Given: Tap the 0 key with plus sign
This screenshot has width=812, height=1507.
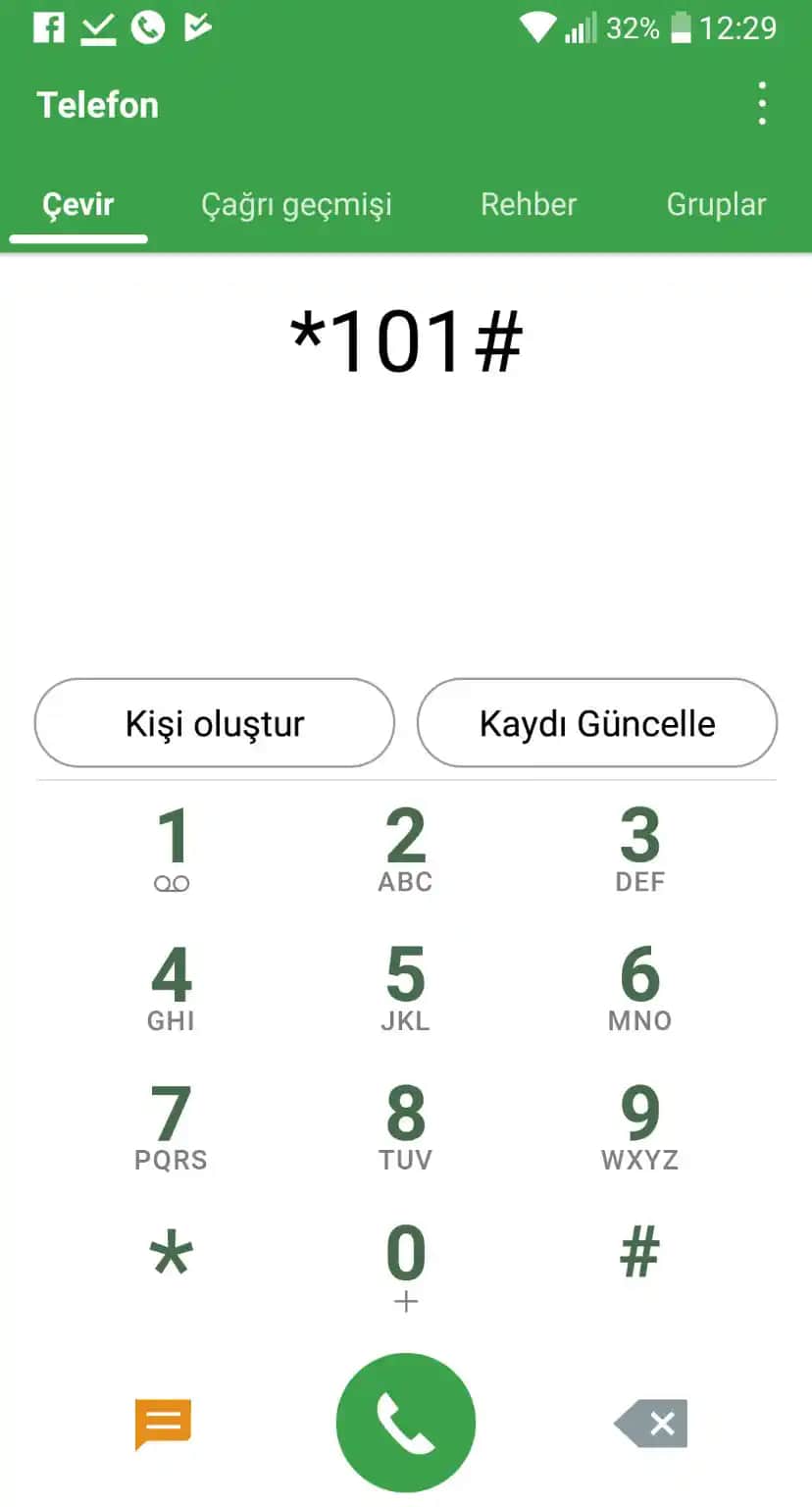Looking at the screenshot, I should [405, 1261].
